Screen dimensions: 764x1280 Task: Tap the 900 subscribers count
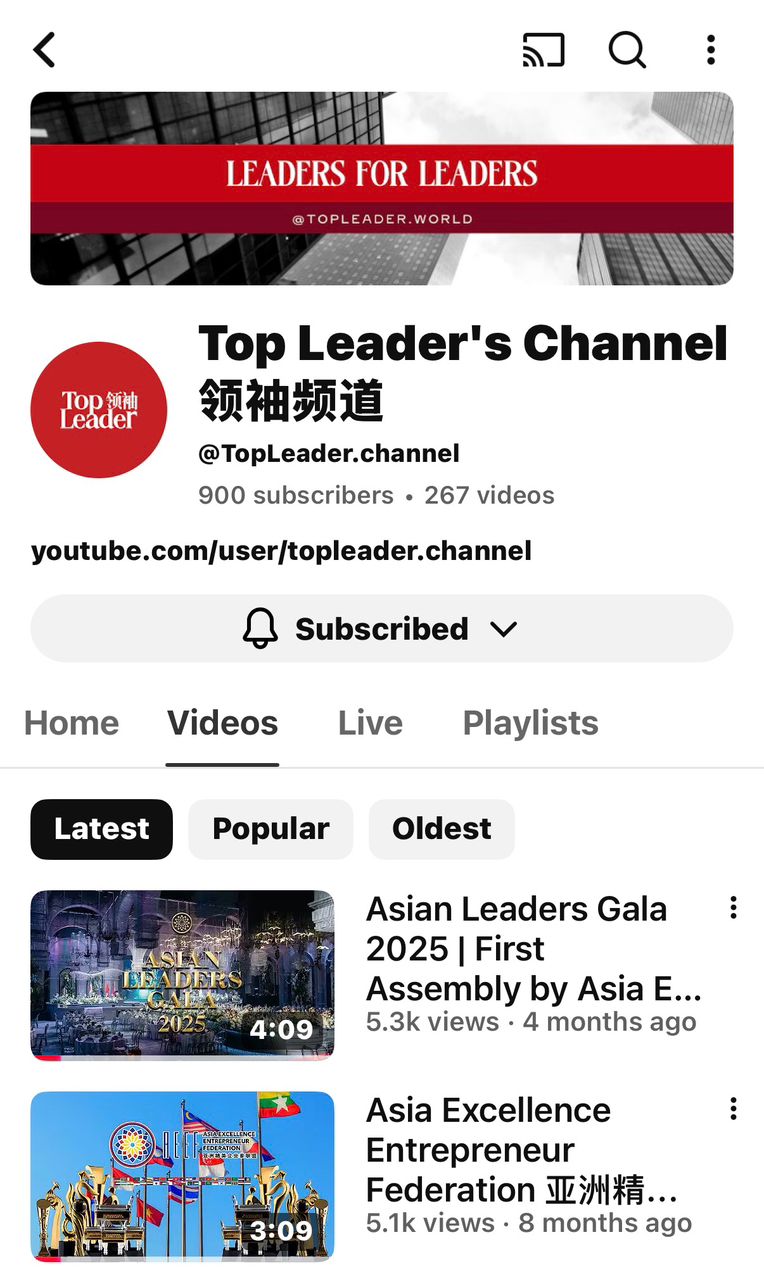(x=295, y=495)
